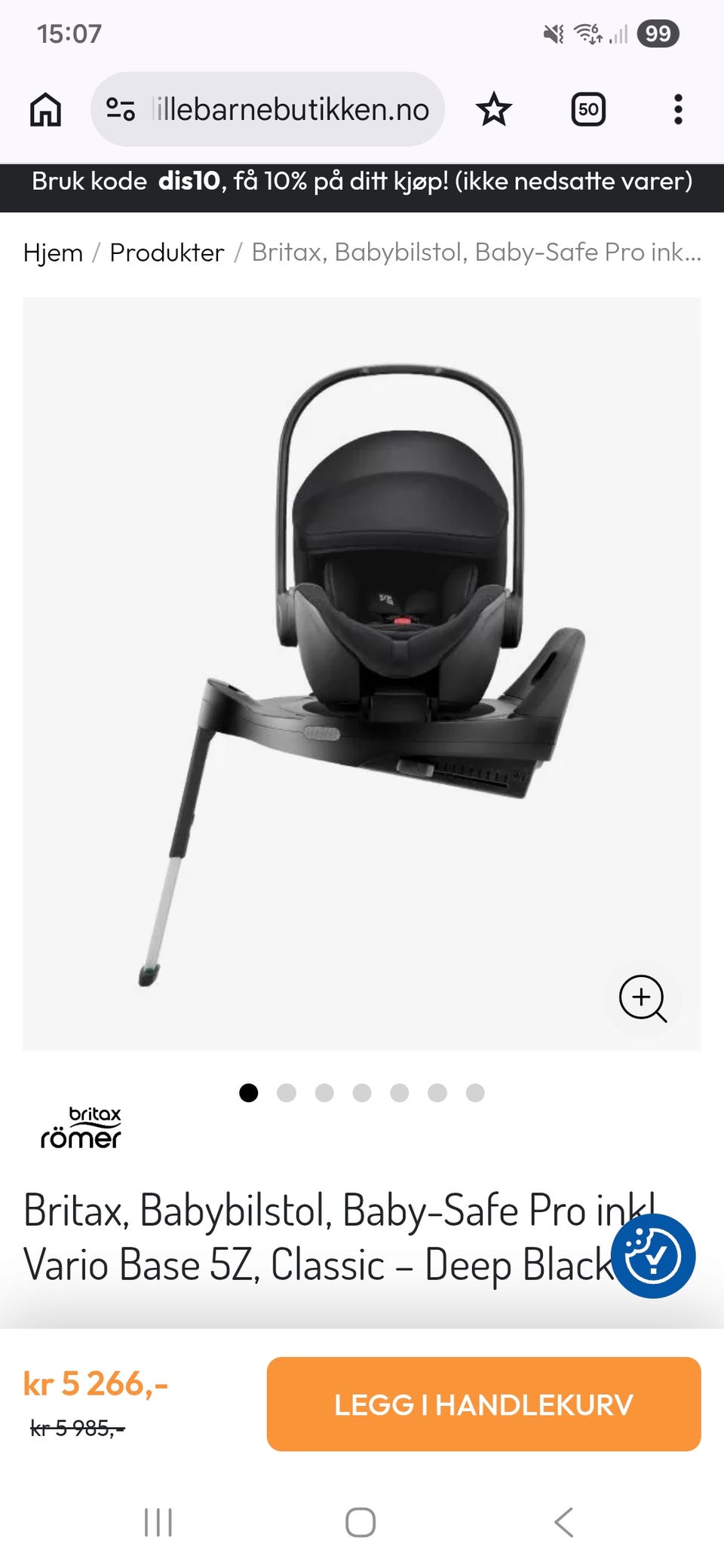Open the Britax car seat product photo
The width and height of the screenshot is (724, 1568).
point(362,663)
